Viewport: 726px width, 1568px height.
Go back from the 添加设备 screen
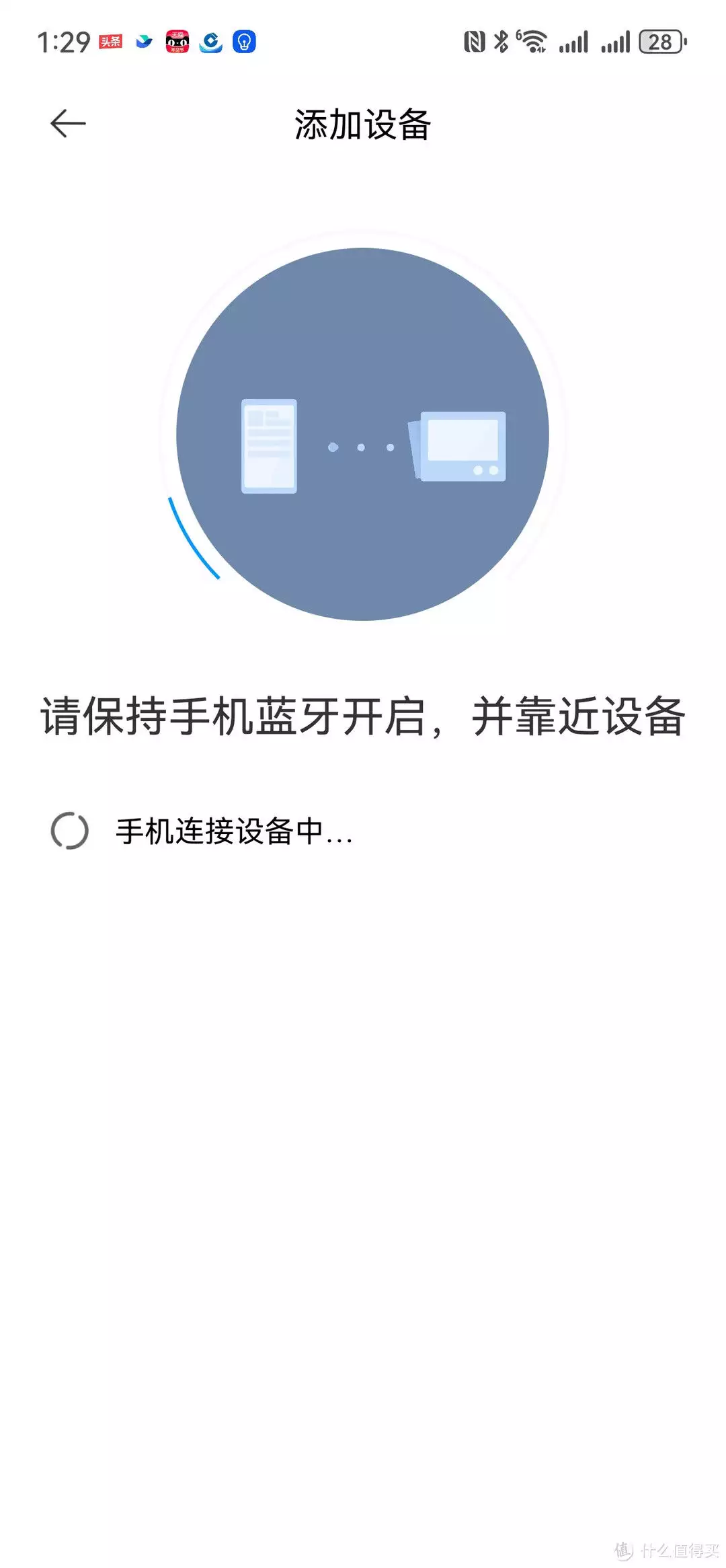pos(68,124)
